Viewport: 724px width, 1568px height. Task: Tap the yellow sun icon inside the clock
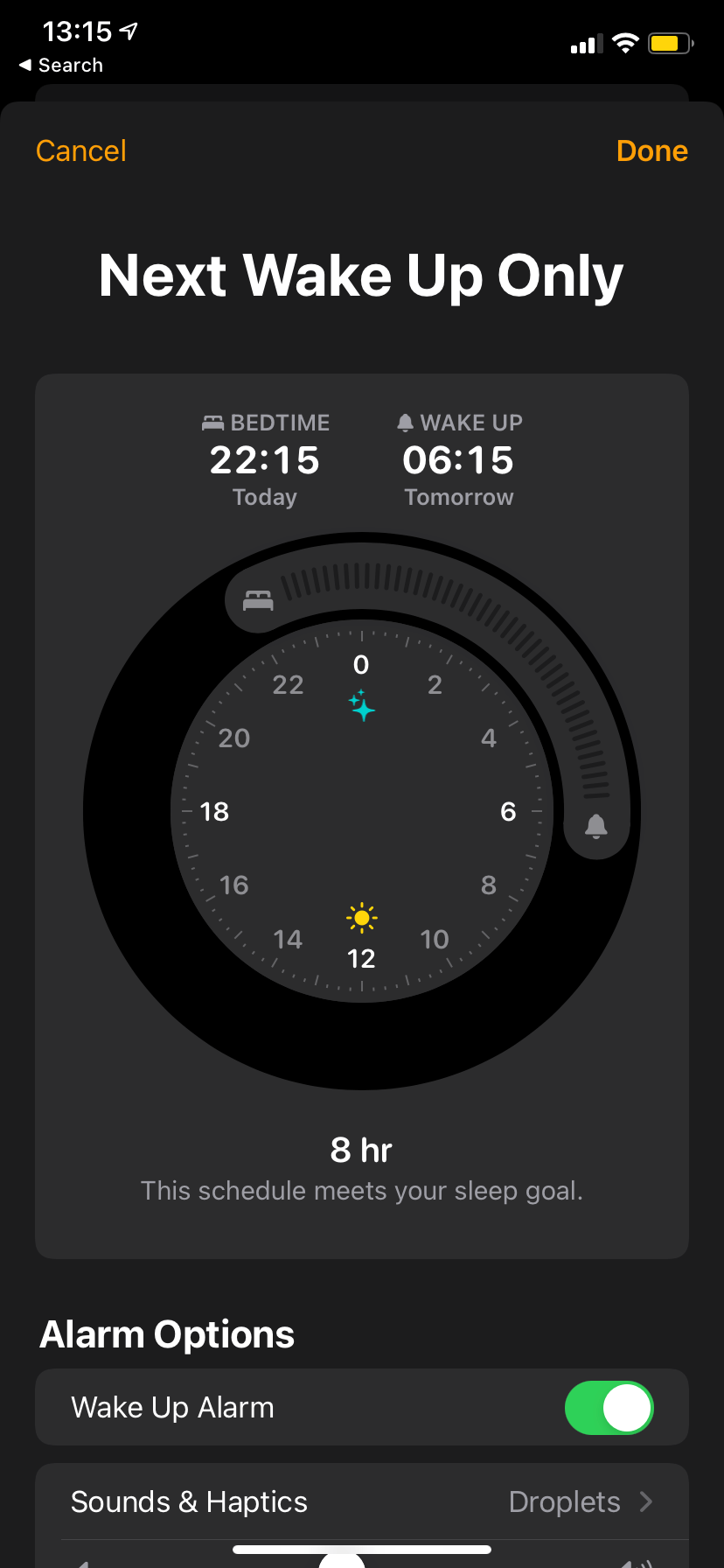click(x=361, y=918)
